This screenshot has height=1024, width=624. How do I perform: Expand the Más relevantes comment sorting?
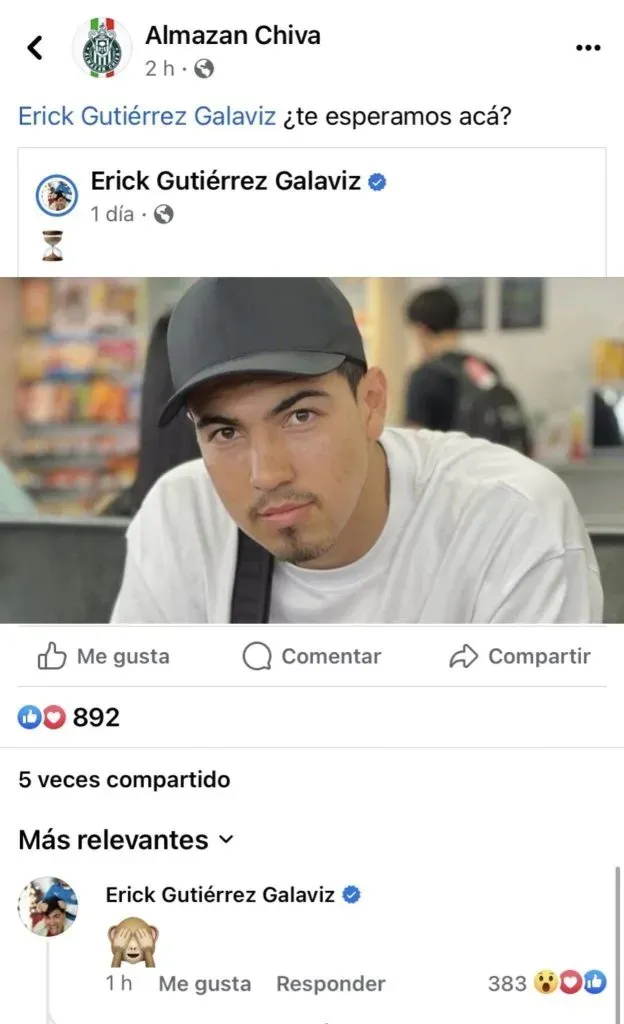click(x=125, y=839)
